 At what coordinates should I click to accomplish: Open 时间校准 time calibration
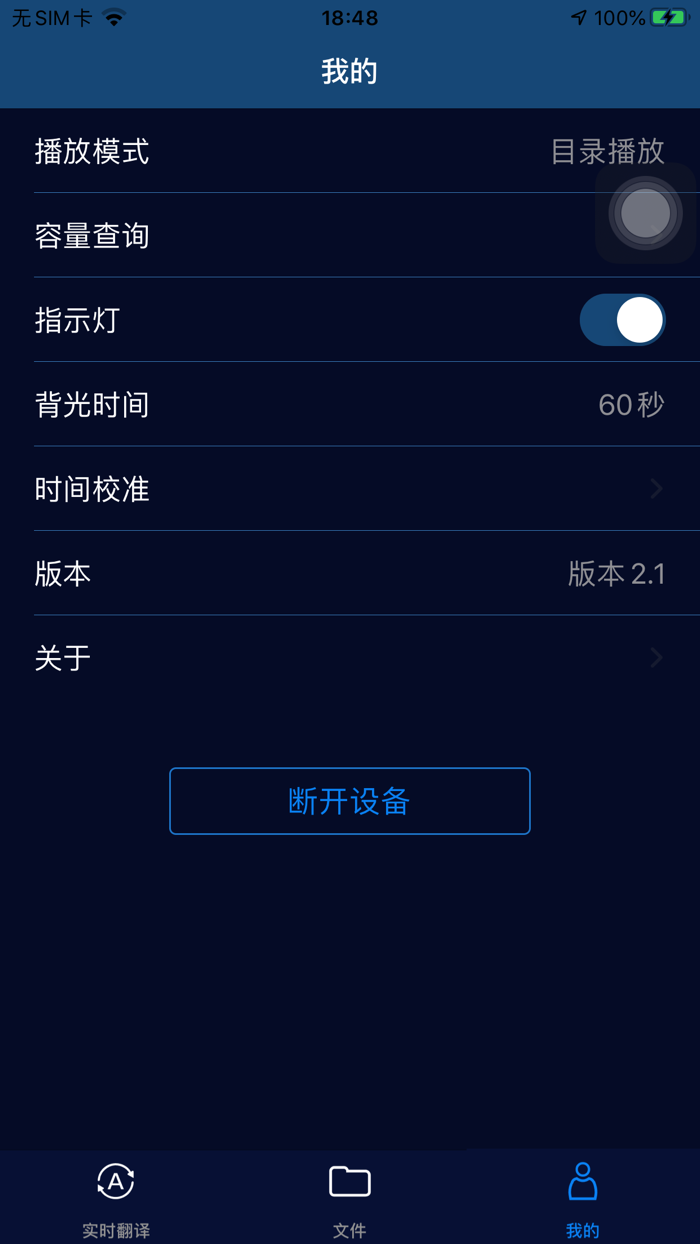pos(350,488)
